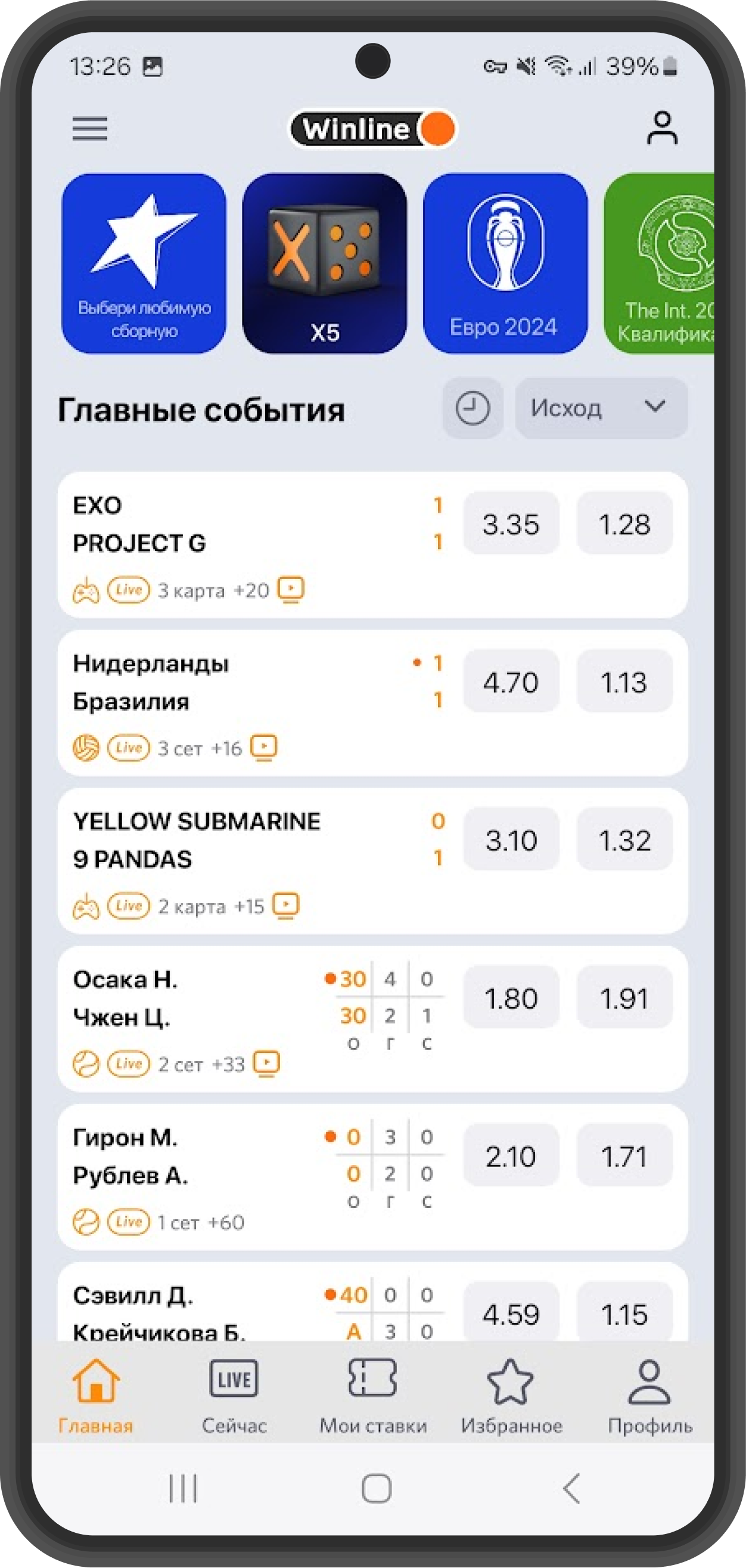This screenshot has width=746, height=1568.
Task: Tap the clock filter button
Action: (x=473, y=408)
